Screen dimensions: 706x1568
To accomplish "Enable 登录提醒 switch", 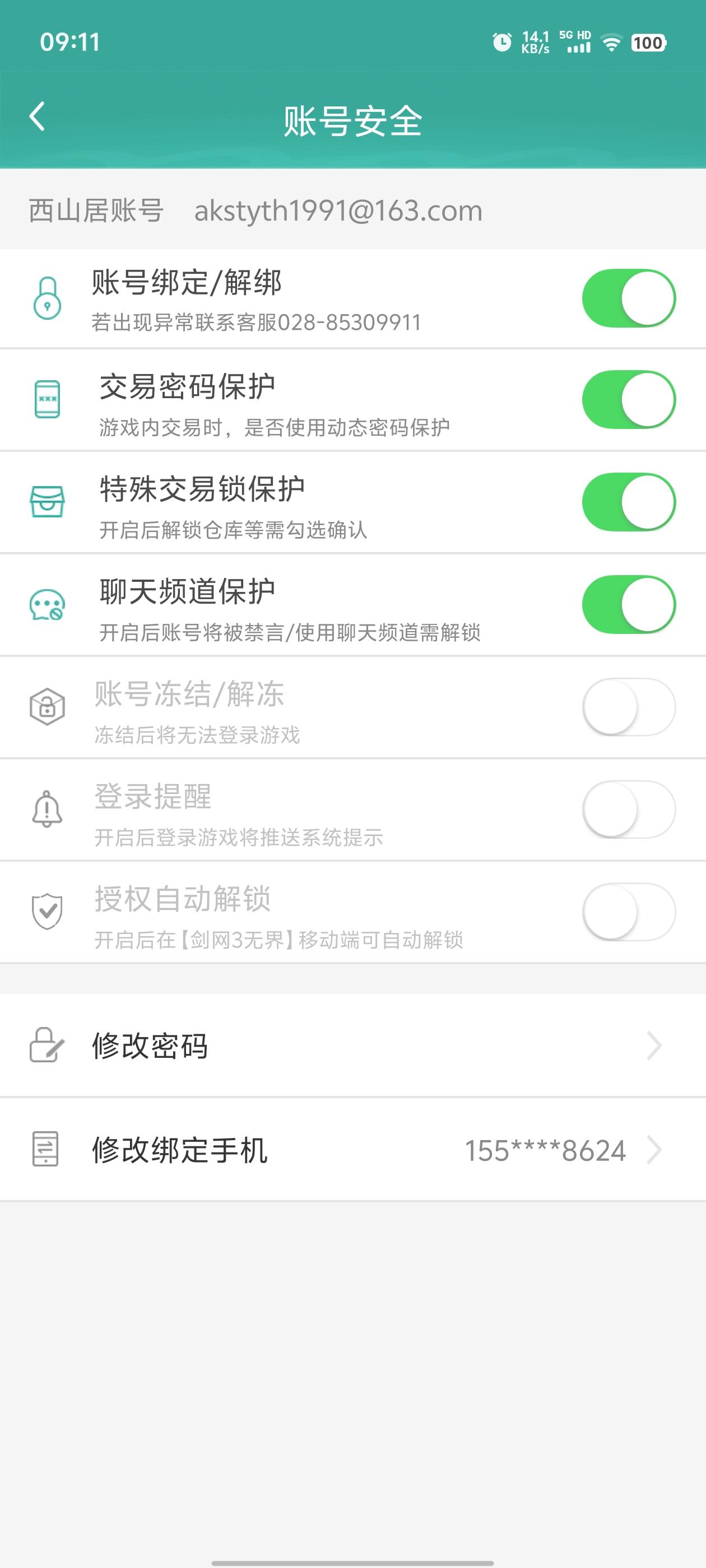I will [x=629, y=810].
